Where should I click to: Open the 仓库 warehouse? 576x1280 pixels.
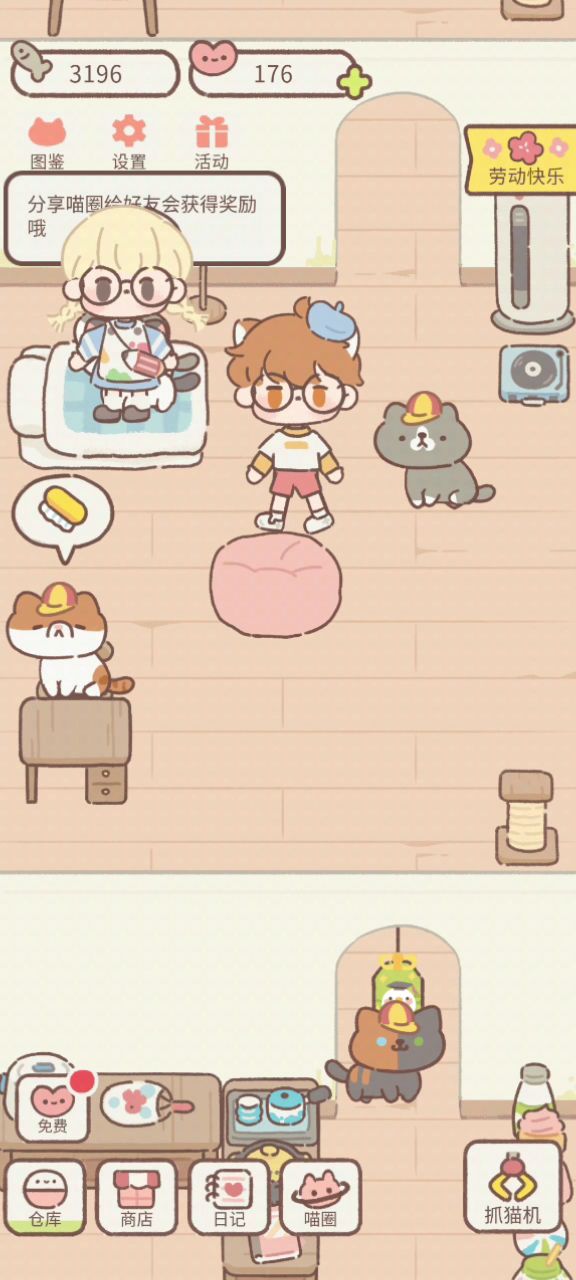click(x=45, y=1196)
